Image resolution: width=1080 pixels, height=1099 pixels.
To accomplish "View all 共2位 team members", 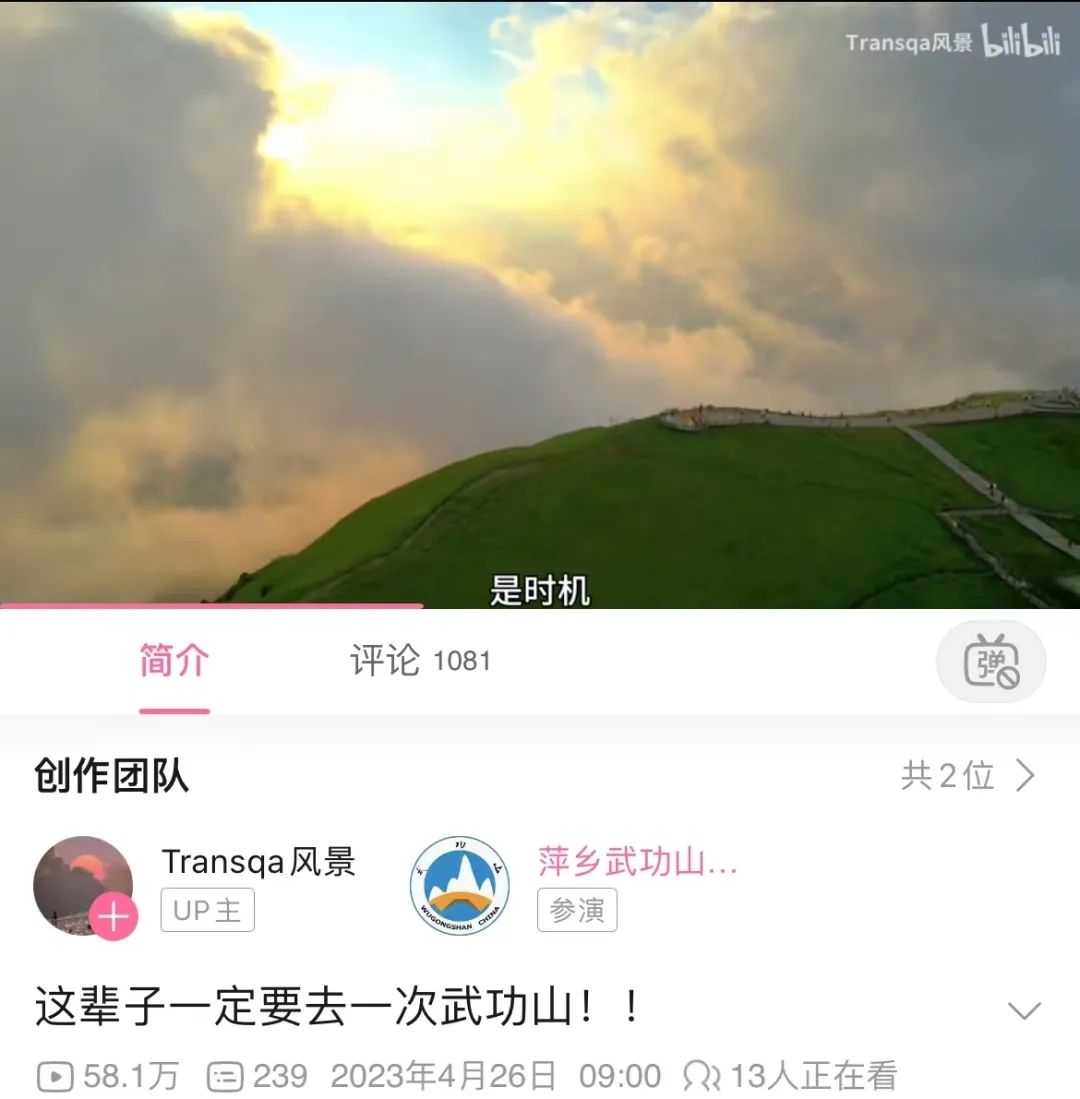I will (967, 776).
